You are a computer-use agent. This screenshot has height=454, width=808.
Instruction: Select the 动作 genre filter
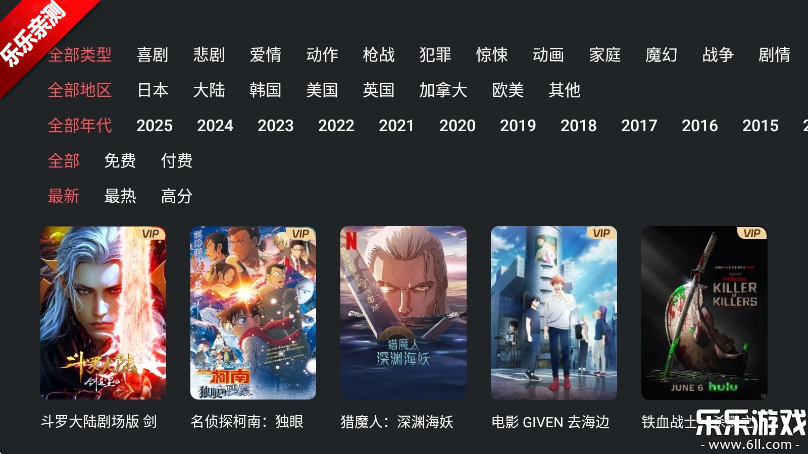coord(322,55)
